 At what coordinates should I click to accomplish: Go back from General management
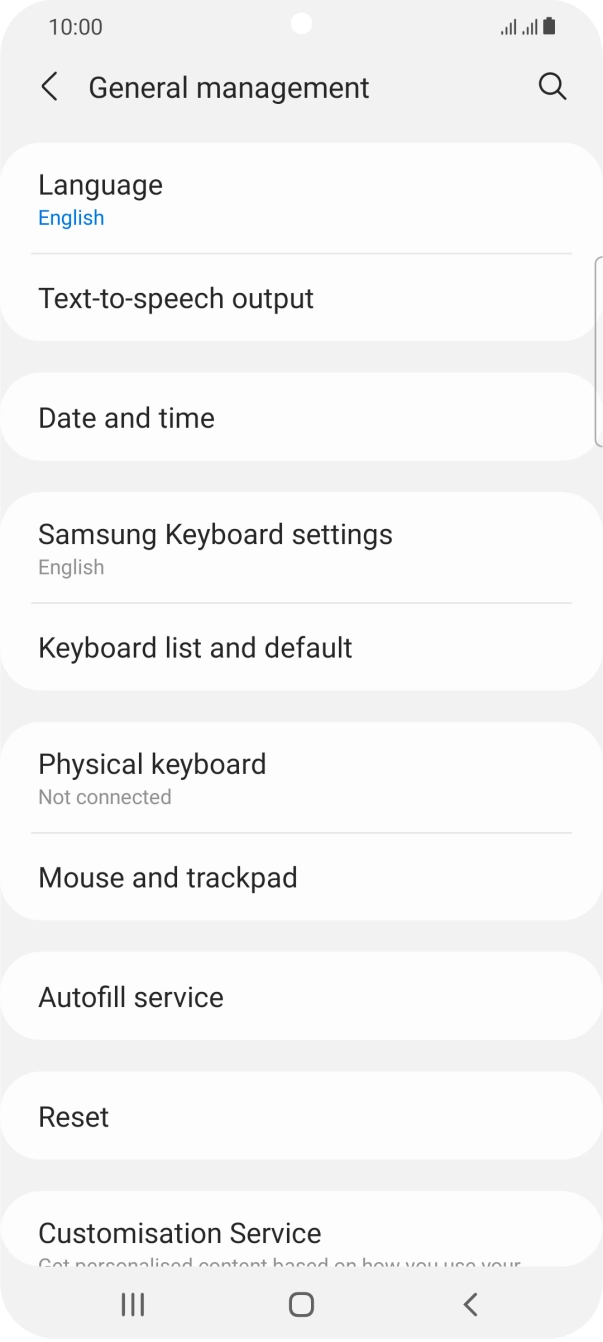point(49,87)
